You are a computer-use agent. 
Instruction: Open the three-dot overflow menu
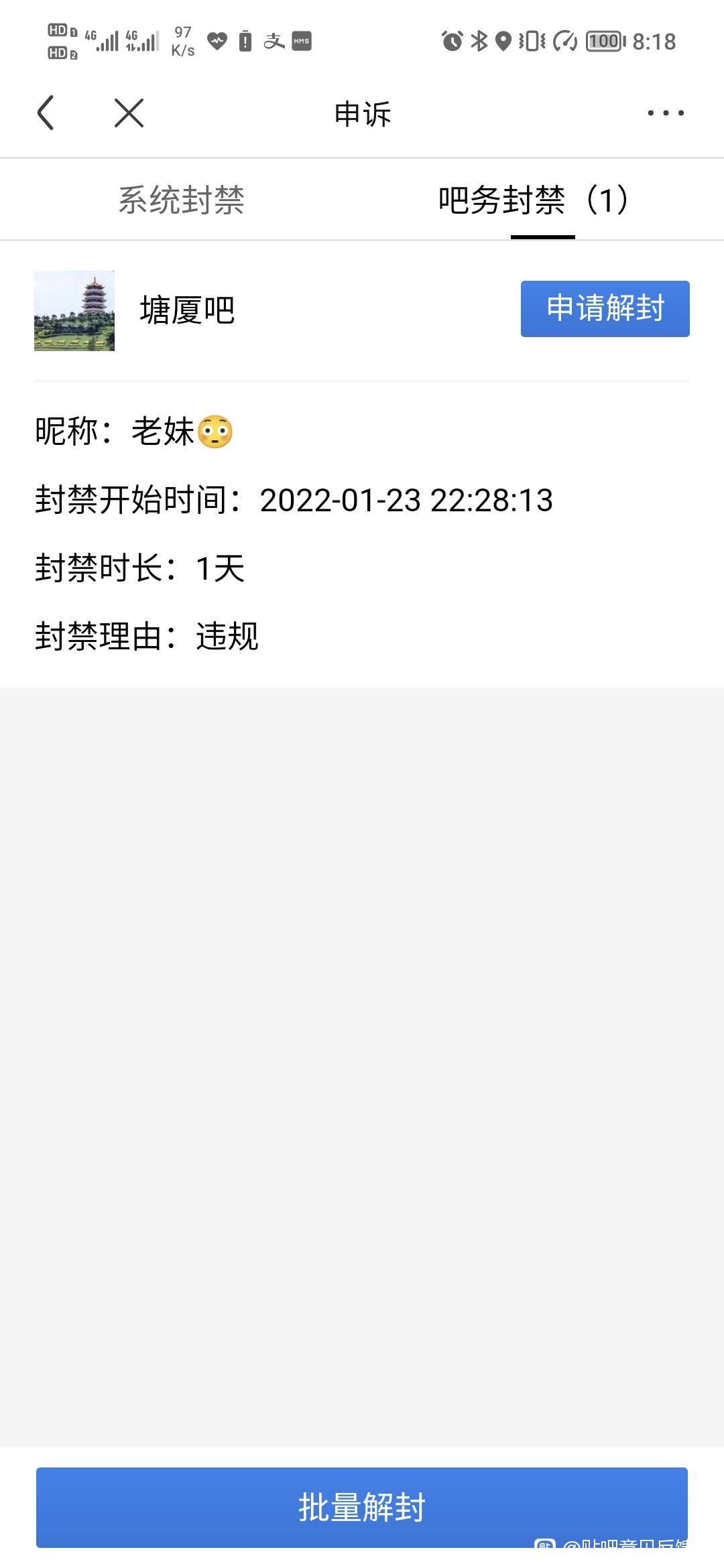pos(665,113)
